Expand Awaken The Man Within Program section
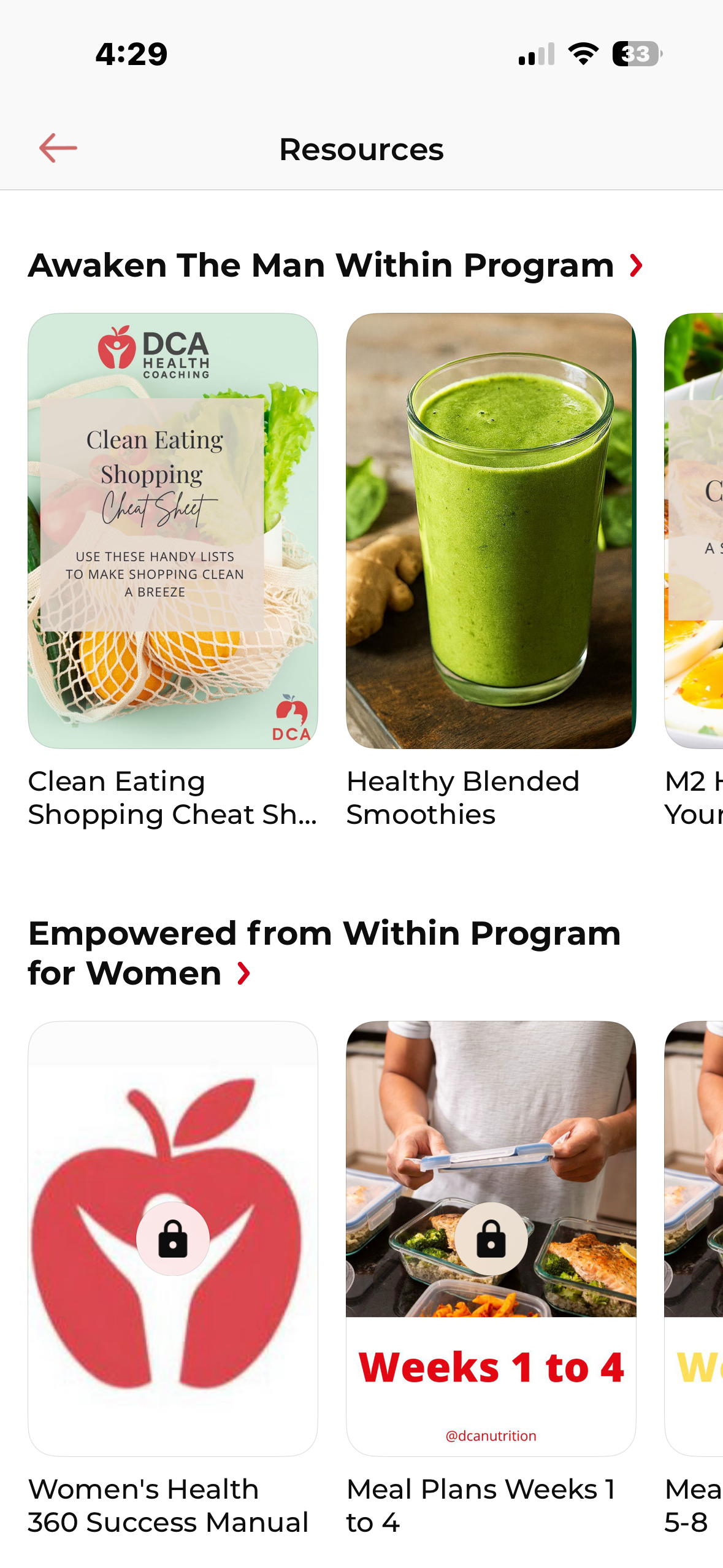Screen dimensions: 723x1568 click(636, 266)
